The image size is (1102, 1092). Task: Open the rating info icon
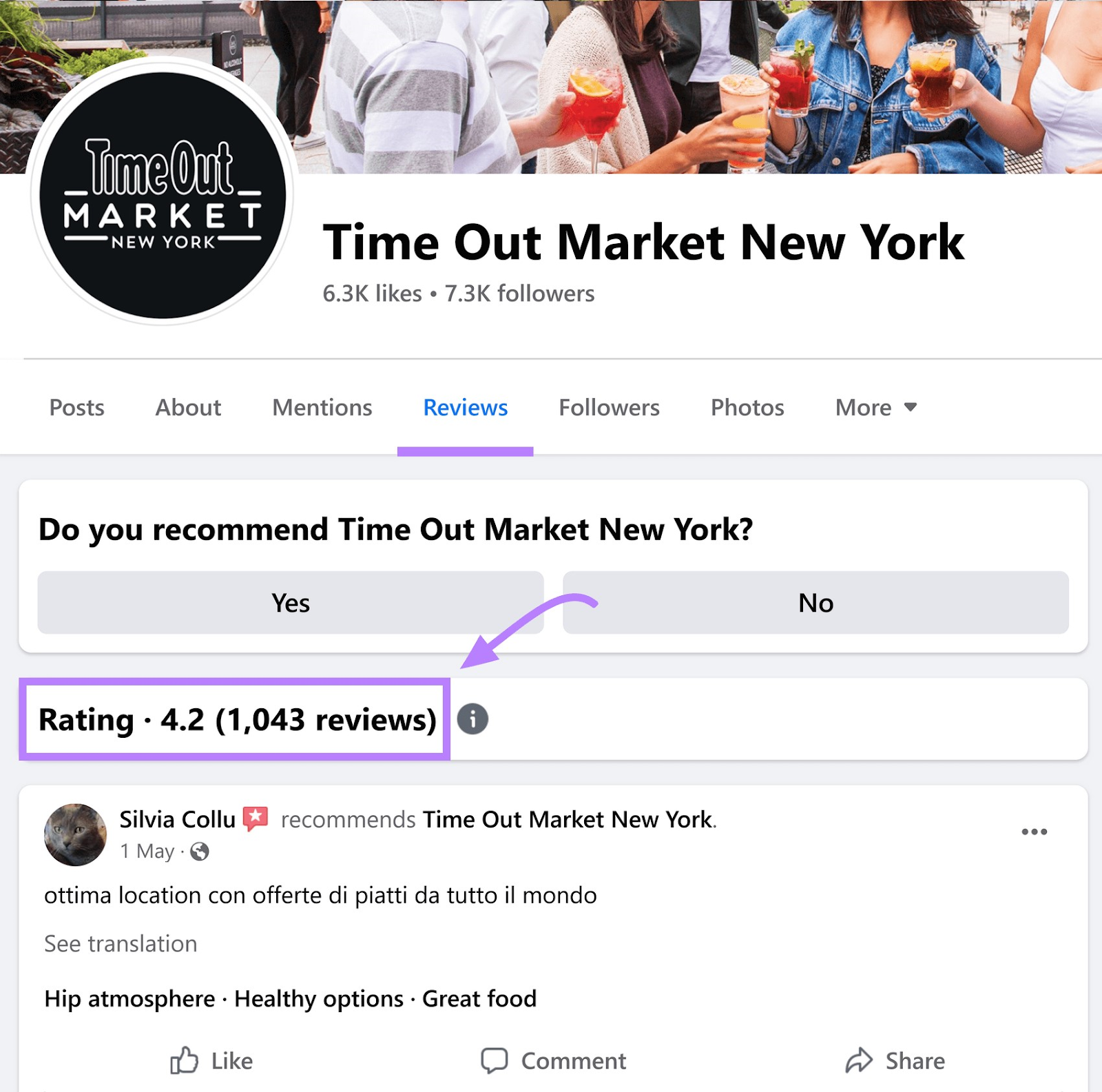tap(472, 719)
